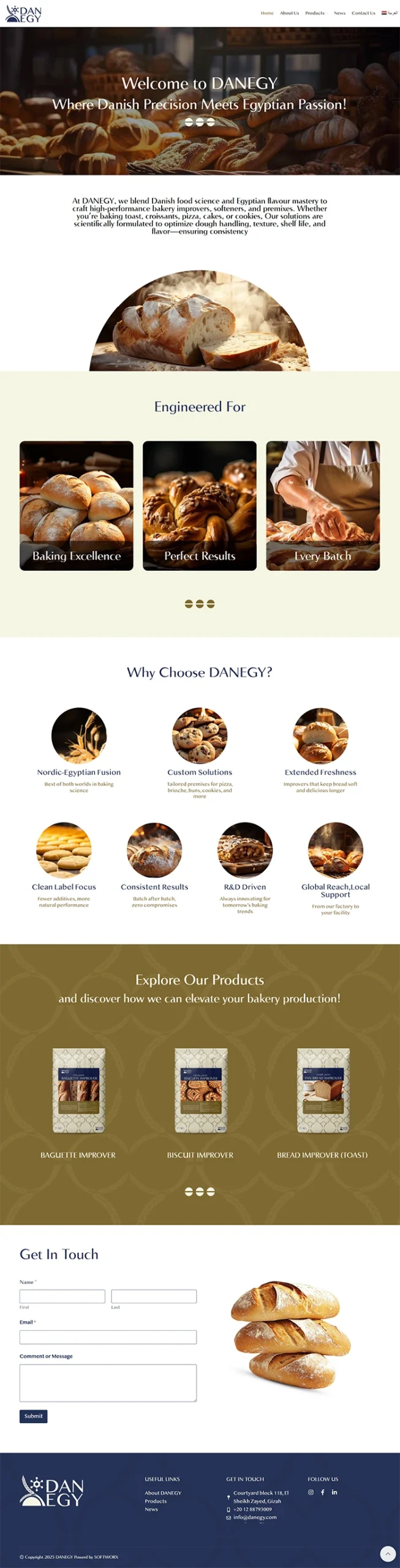
Task: Select the Email input field
Action: [108, 1337]
